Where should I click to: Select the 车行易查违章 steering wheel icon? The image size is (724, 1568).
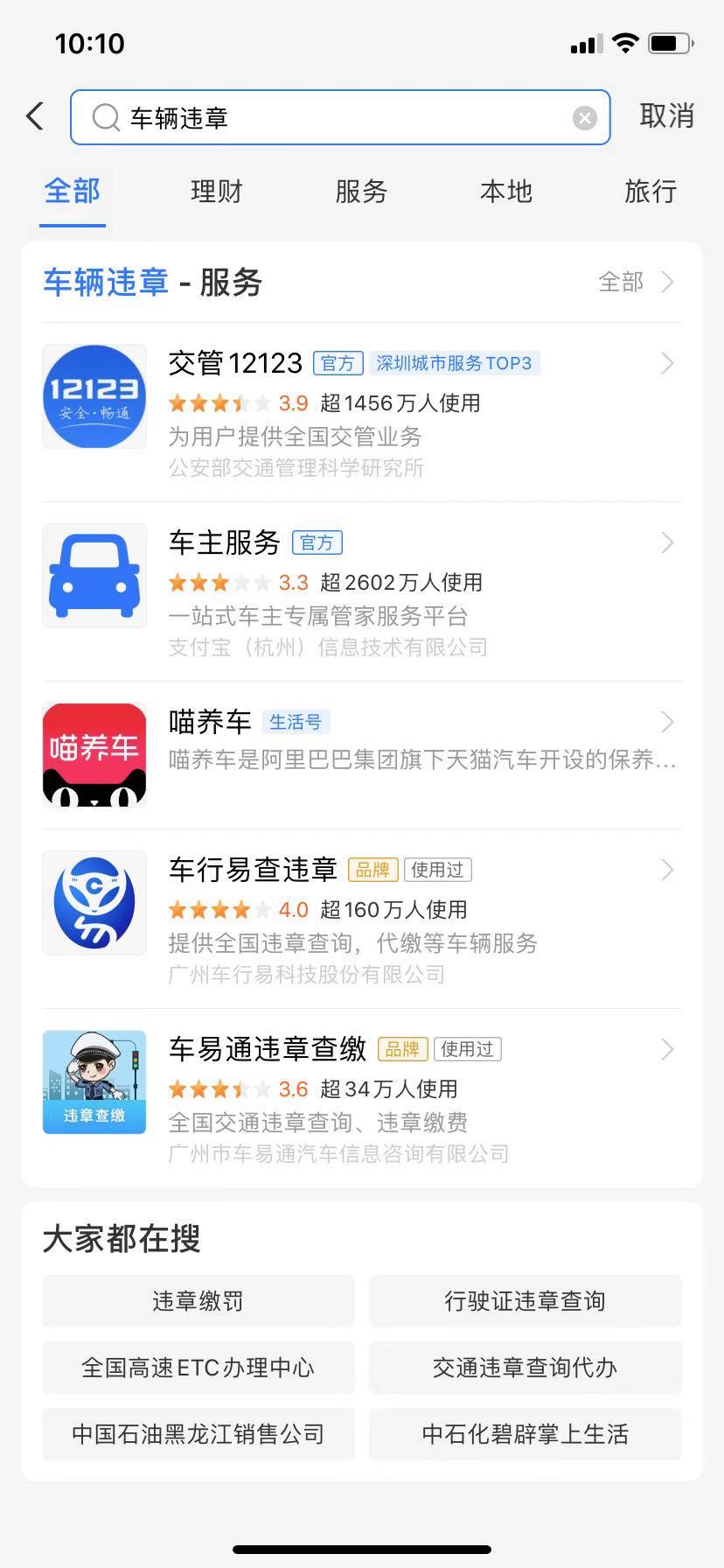coord(94,902)
